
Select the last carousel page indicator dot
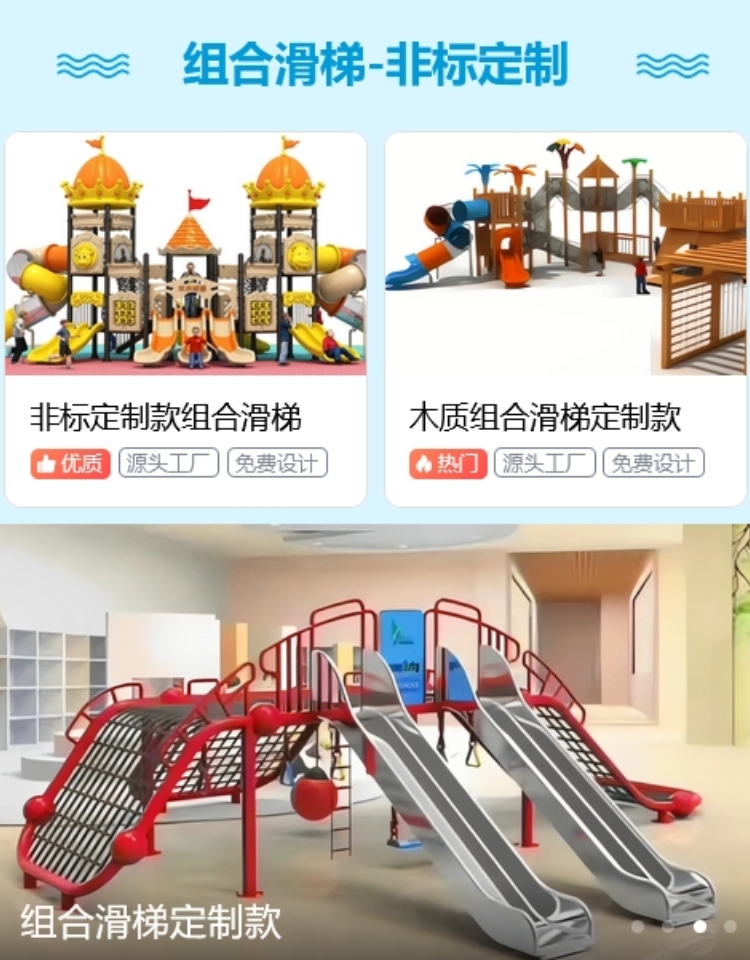pyautogui.click(x=730, y=926)
